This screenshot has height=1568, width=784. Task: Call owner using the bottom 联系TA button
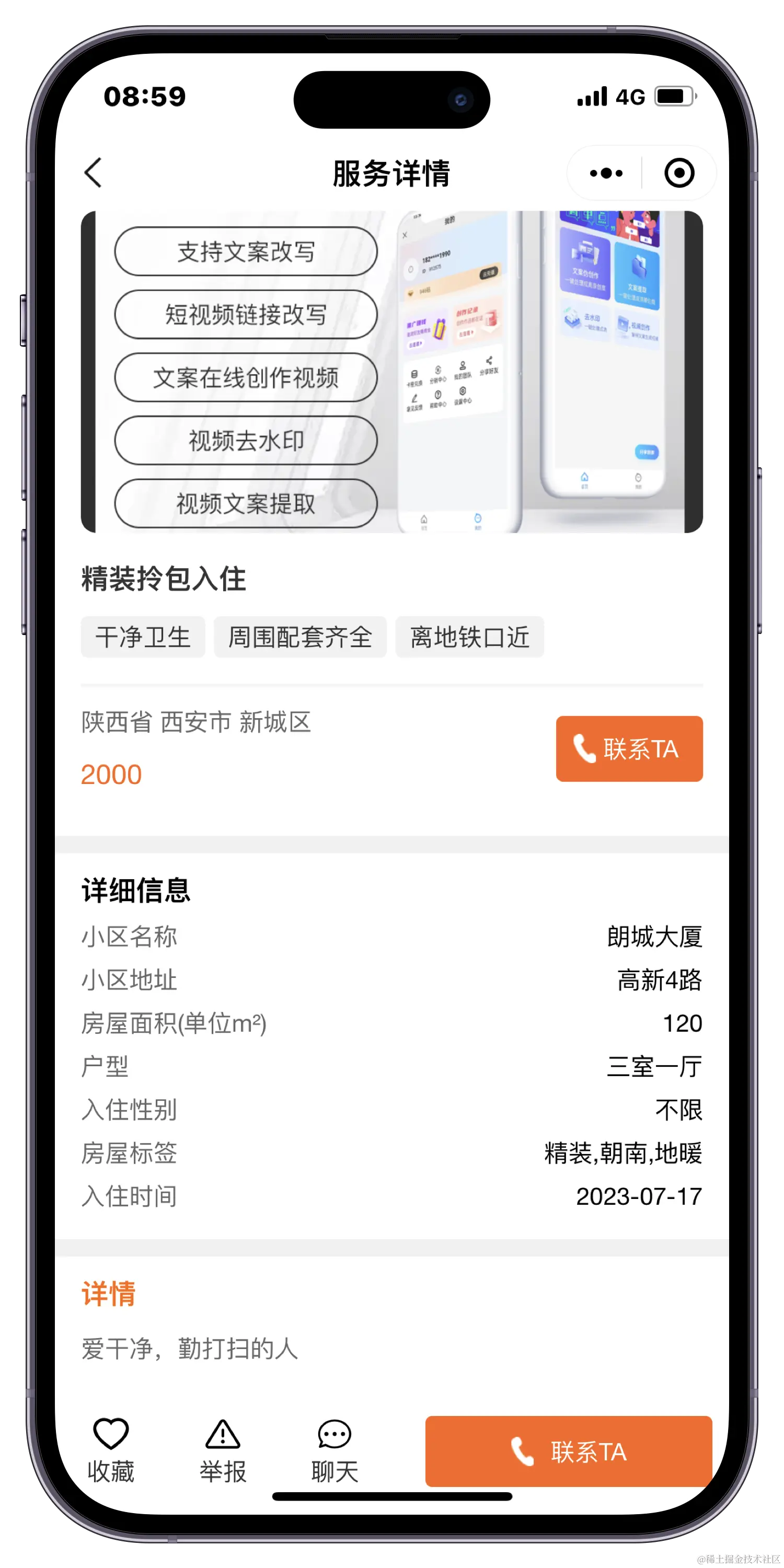(568, 1452)
